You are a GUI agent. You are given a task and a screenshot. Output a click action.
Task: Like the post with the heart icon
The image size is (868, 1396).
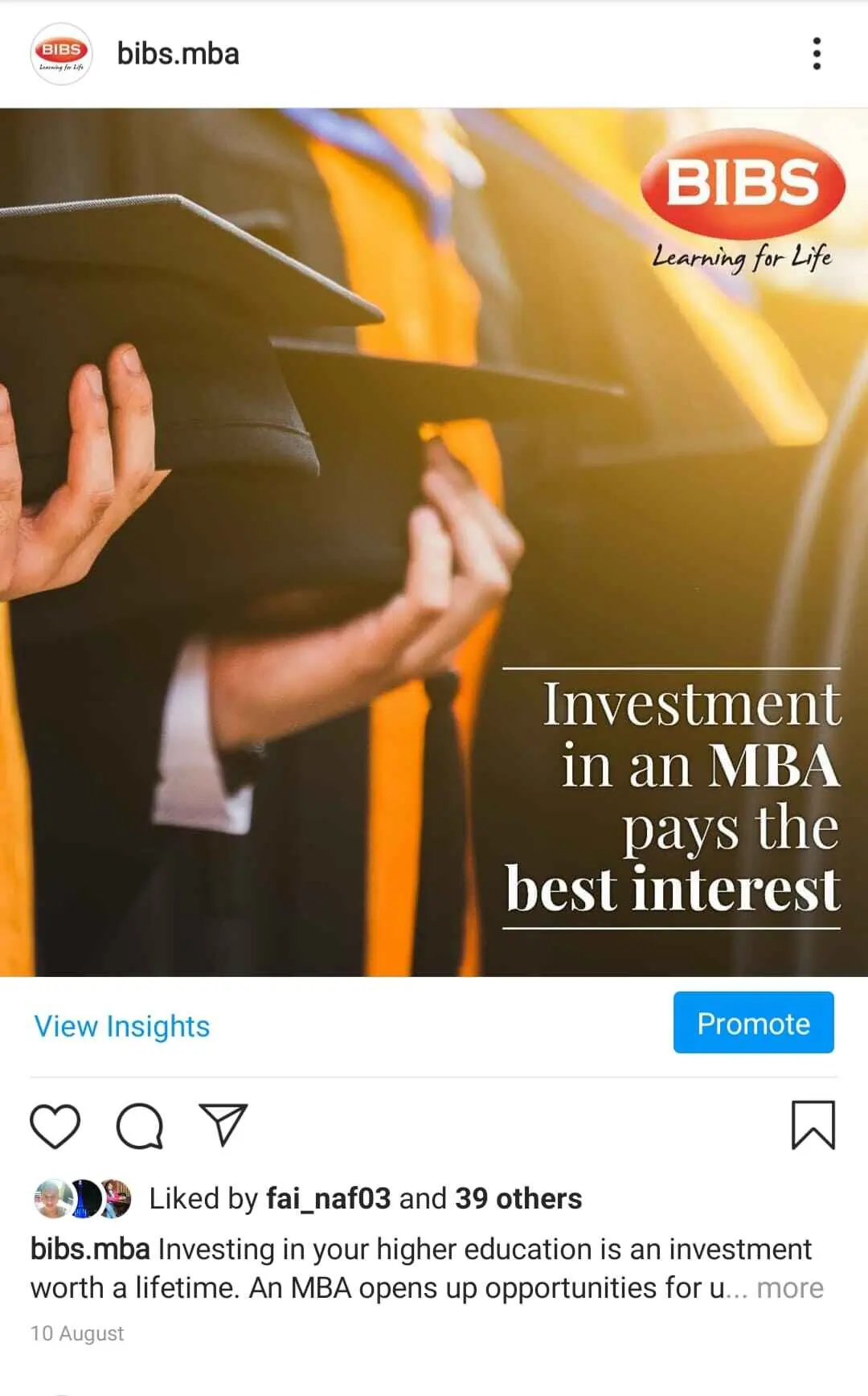[55, 1125]
